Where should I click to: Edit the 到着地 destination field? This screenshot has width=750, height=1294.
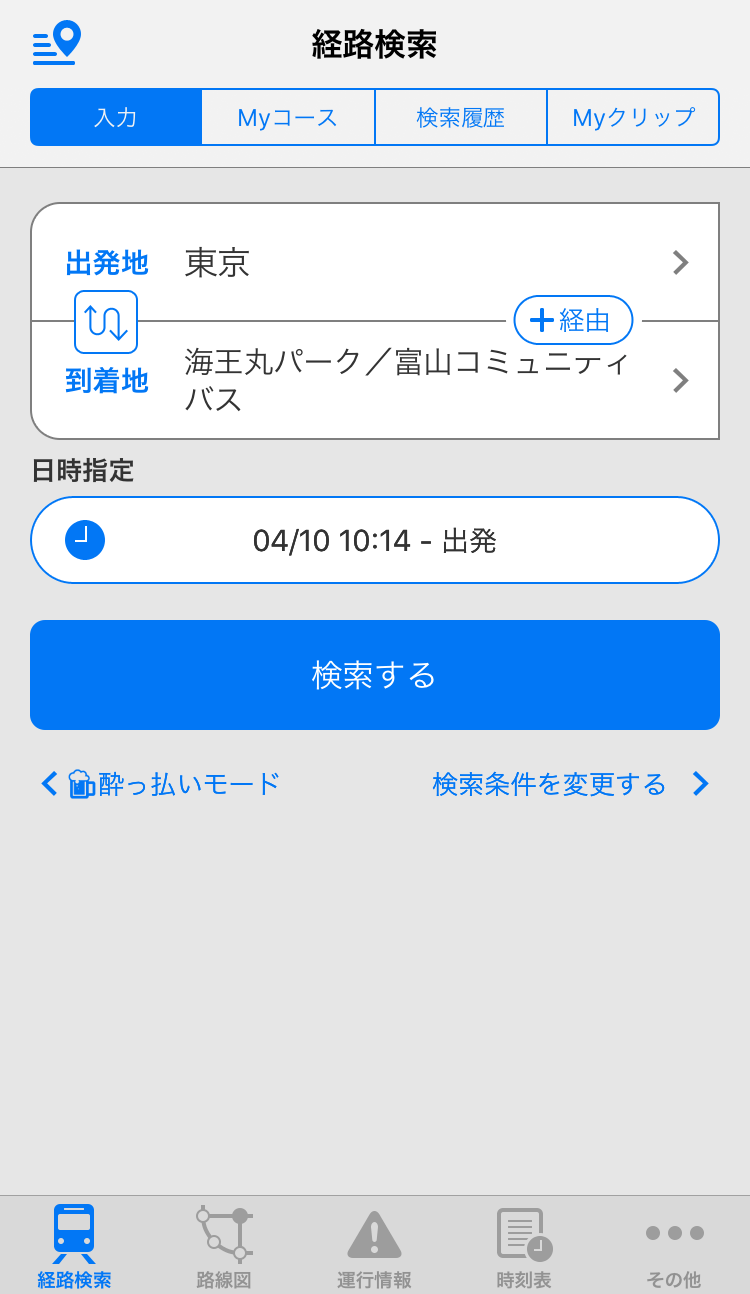pos(375,380)
